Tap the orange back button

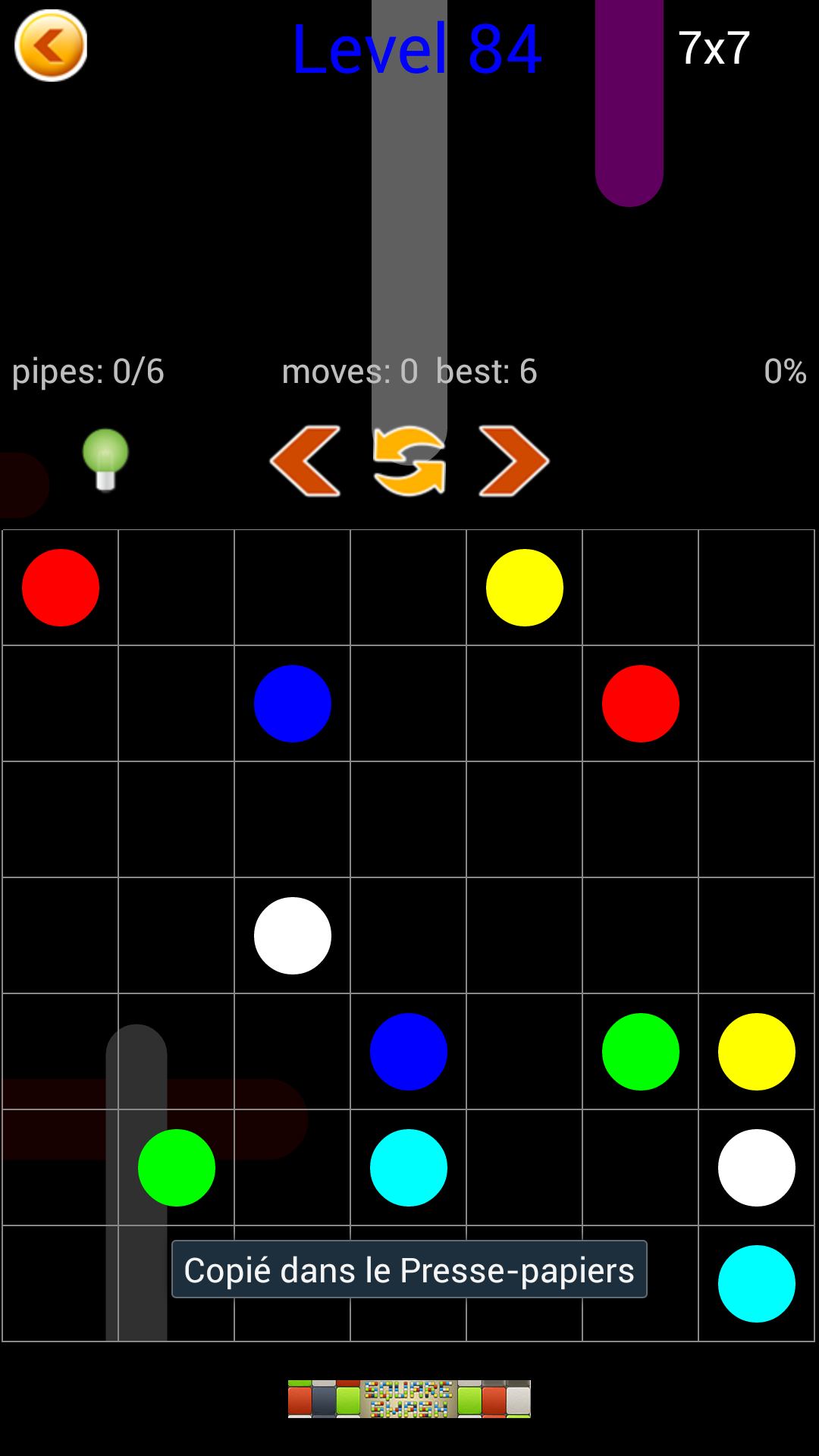pos(51,46)
